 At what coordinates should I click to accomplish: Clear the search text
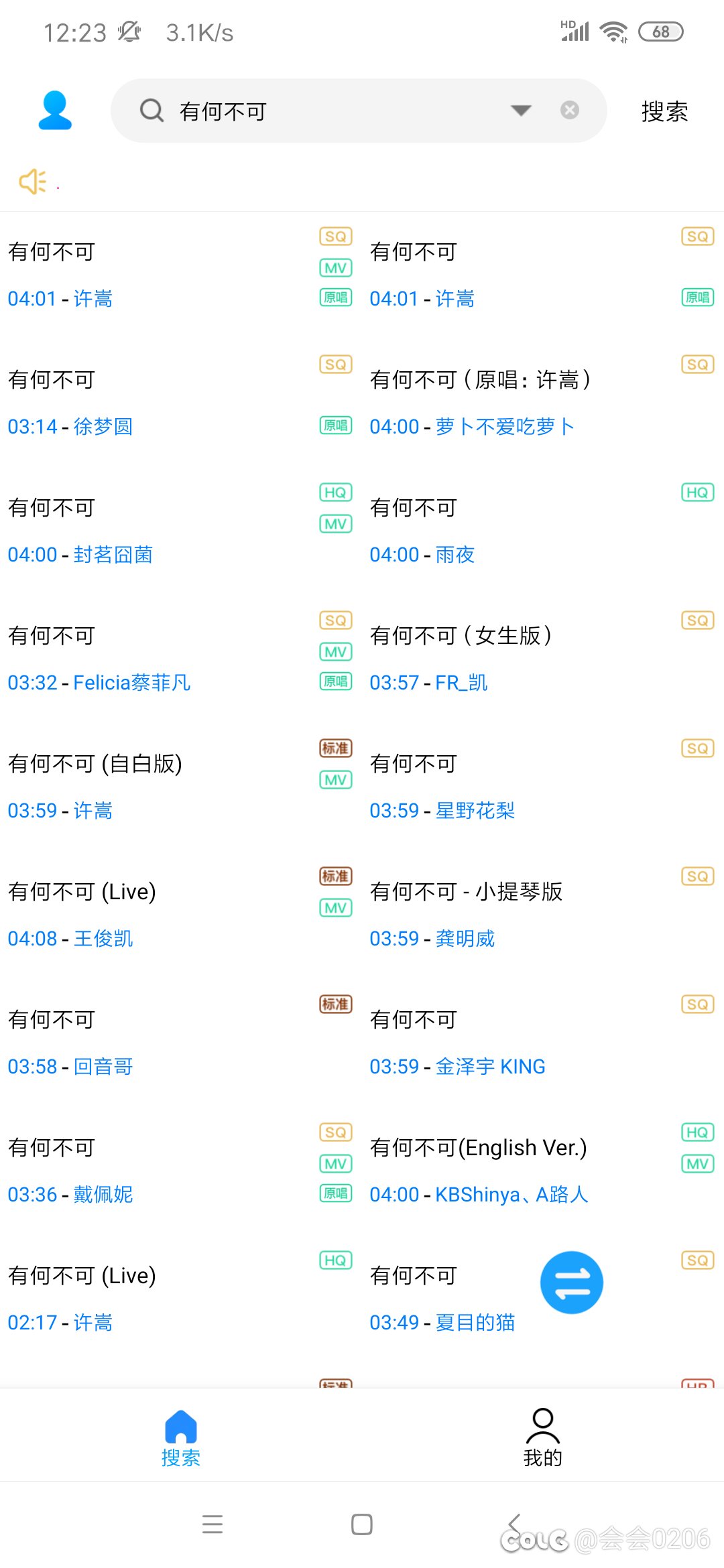(x=570, y=110)
